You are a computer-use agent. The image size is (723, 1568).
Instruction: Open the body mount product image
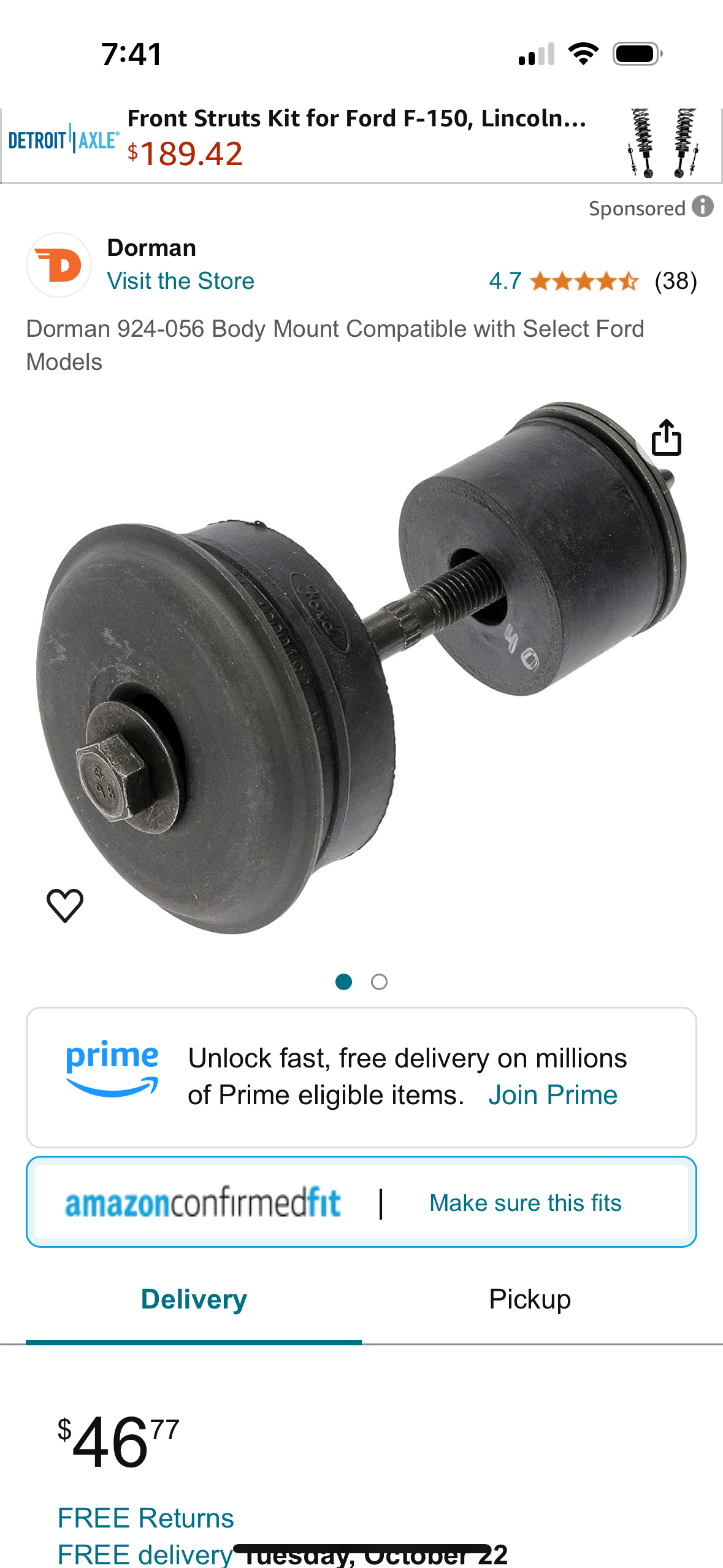pyautogui.click(x=361, y=667)
